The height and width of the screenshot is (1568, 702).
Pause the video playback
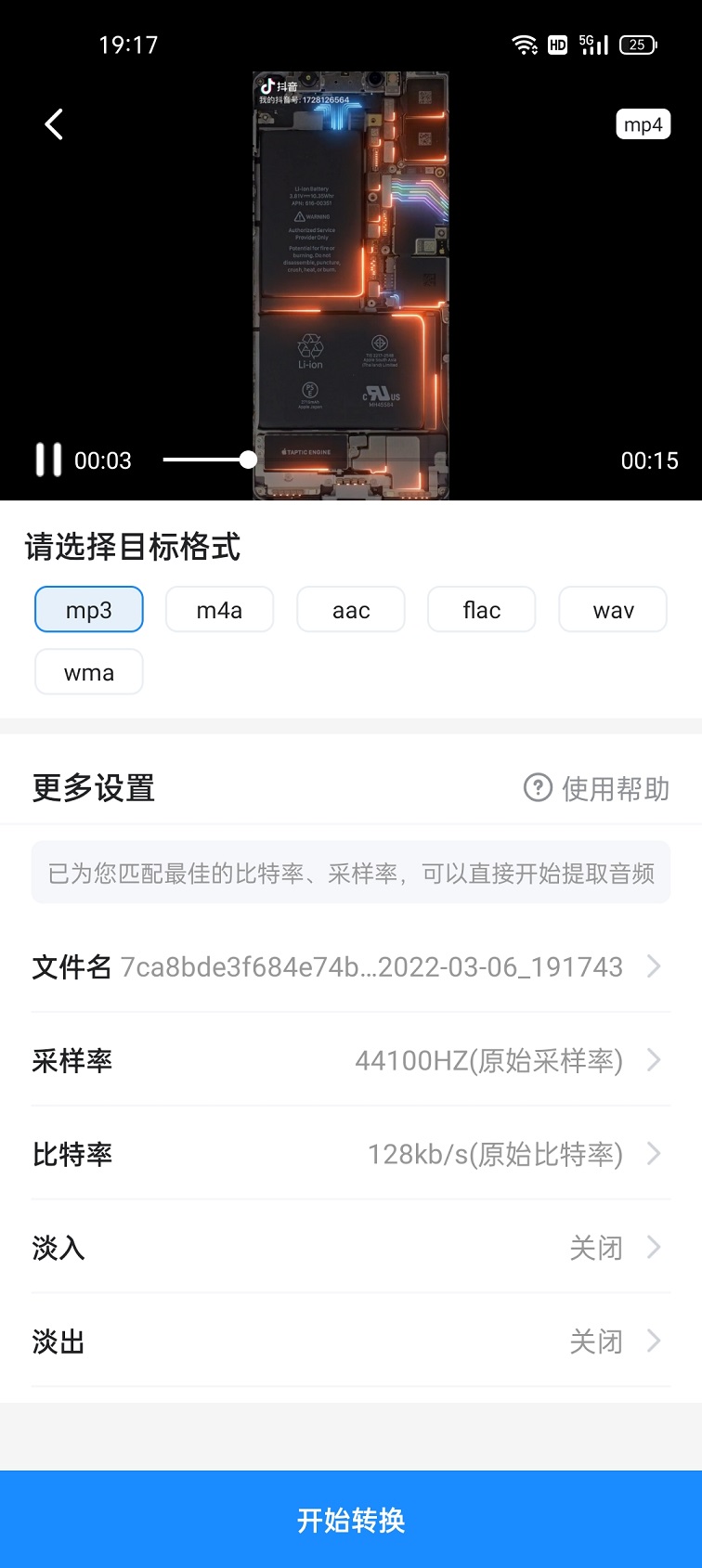[46, 460]
